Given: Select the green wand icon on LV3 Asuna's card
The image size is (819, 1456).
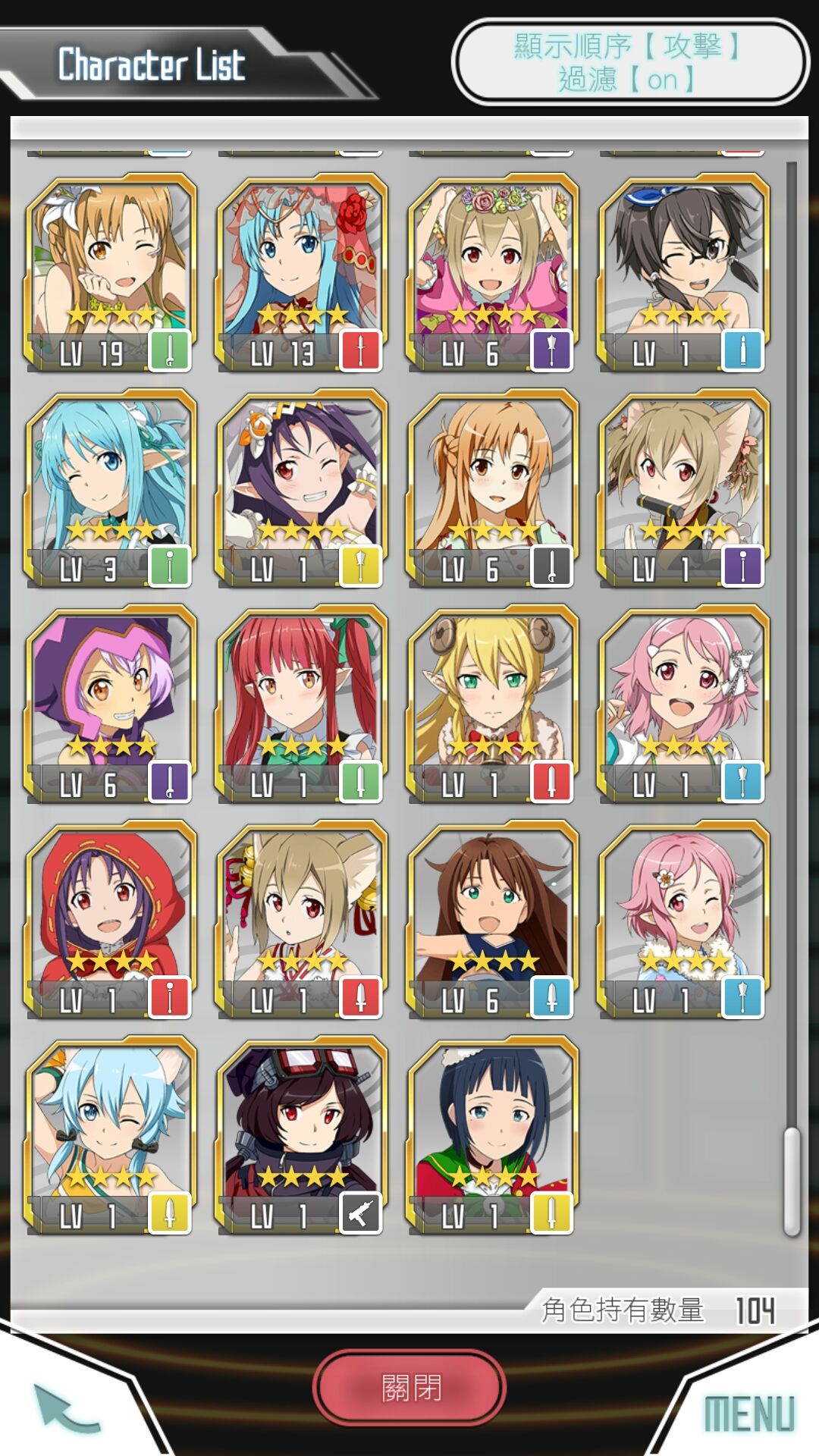Looking at the screenshot, I should [170, 564].
